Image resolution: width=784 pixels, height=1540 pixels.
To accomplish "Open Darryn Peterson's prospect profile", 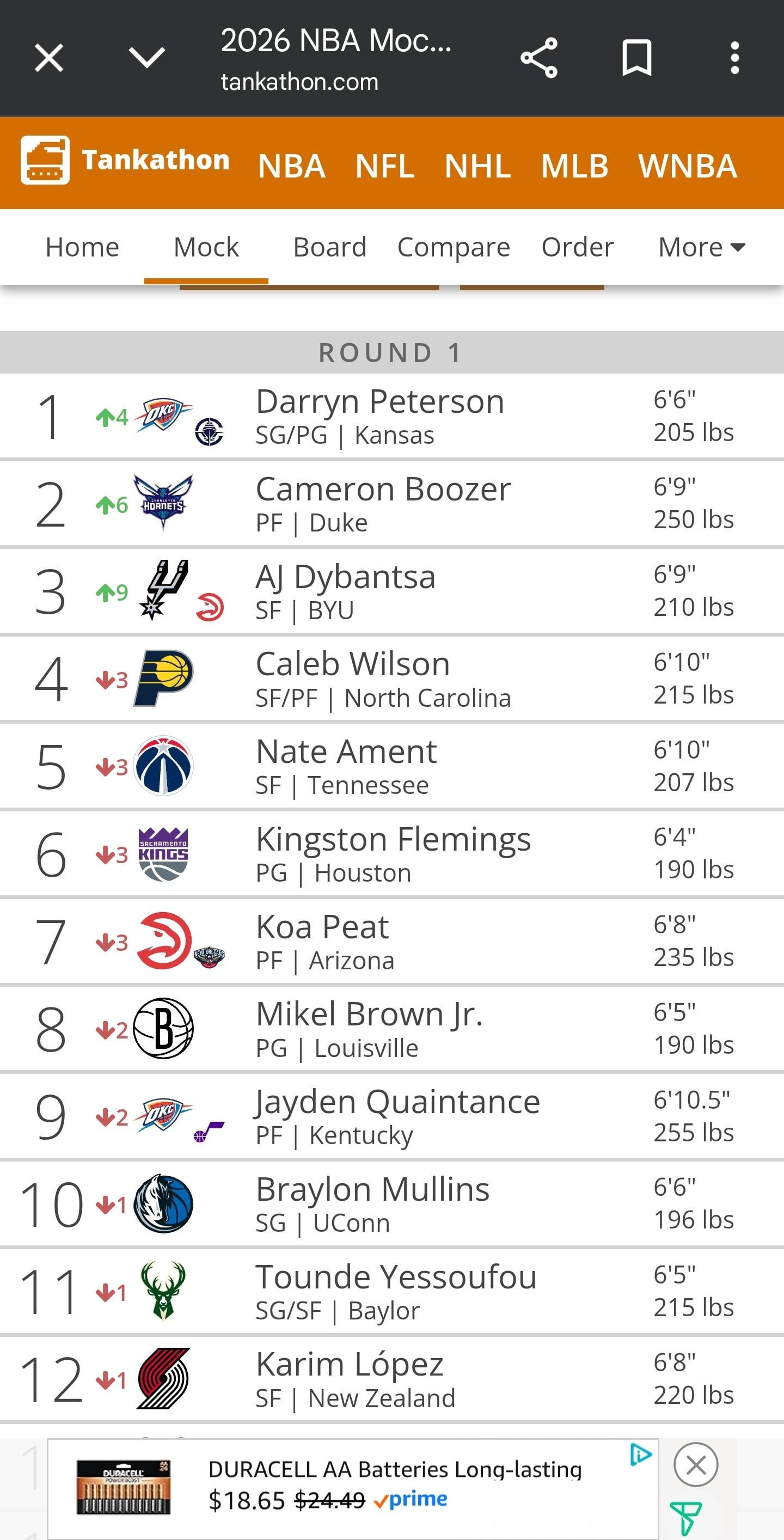I will [x=380, y=402].
